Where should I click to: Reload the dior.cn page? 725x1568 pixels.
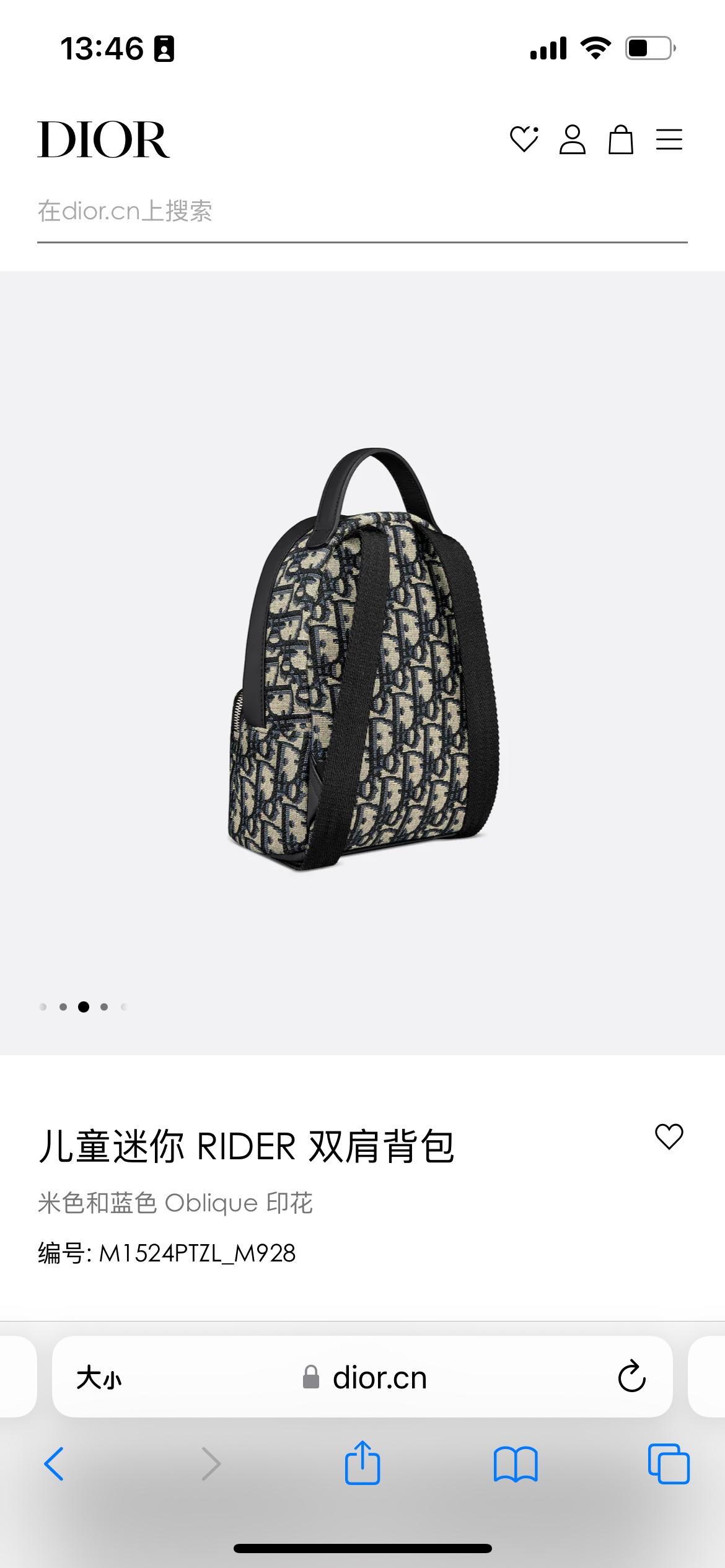click(x=631, y=1377)
